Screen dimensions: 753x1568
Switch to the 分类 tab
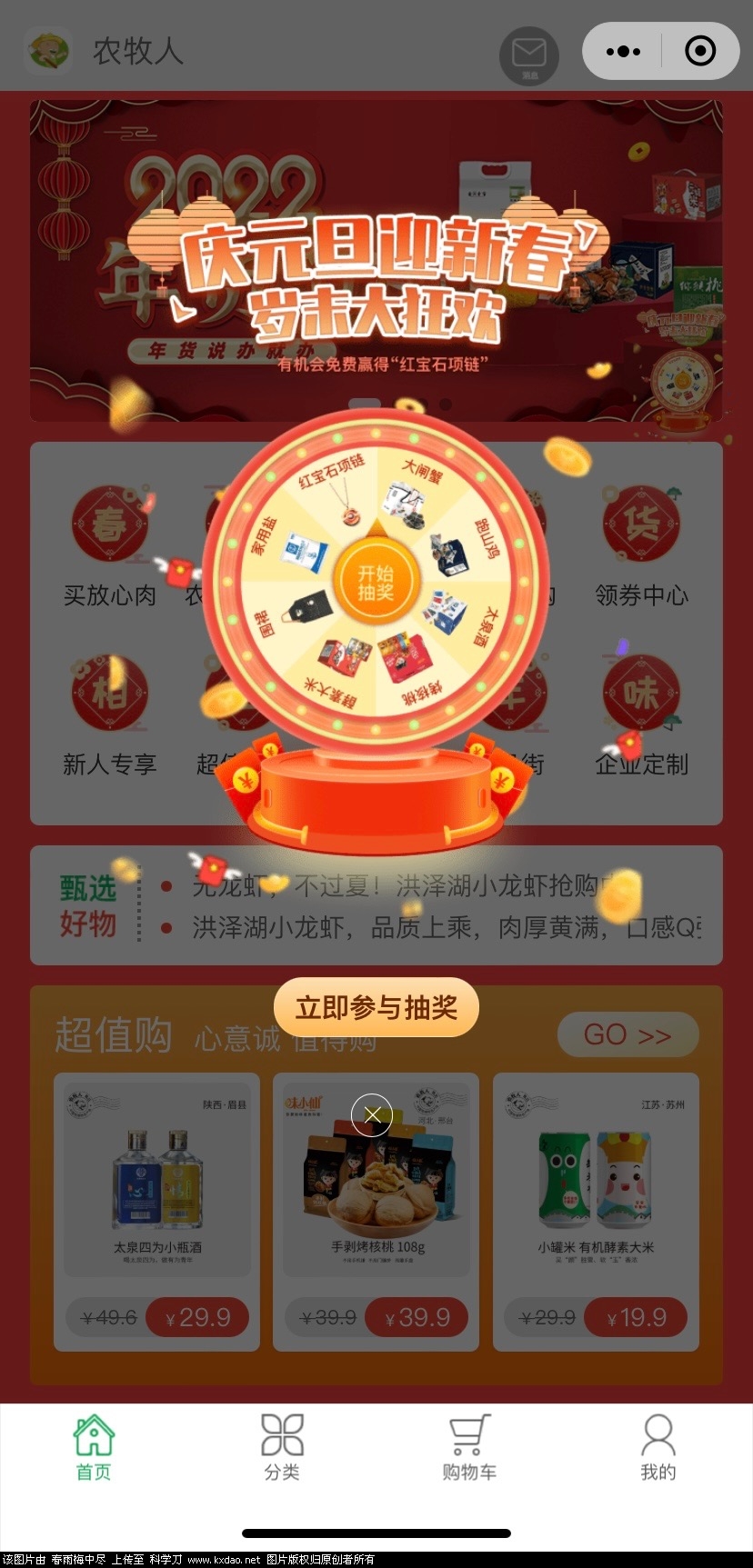pyautogui.click(x=282, y=1447)
